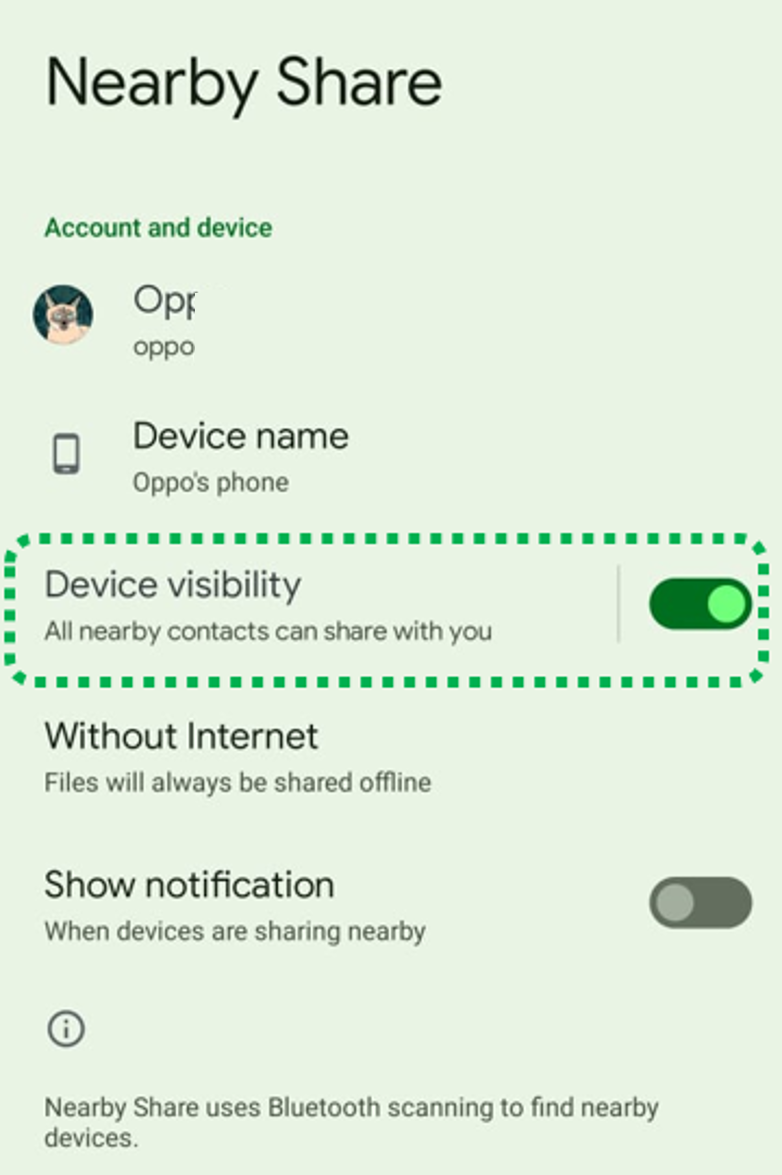Turn off the Device visibility switch
This screenshot has width=782, height=1175.
(700, 604)
